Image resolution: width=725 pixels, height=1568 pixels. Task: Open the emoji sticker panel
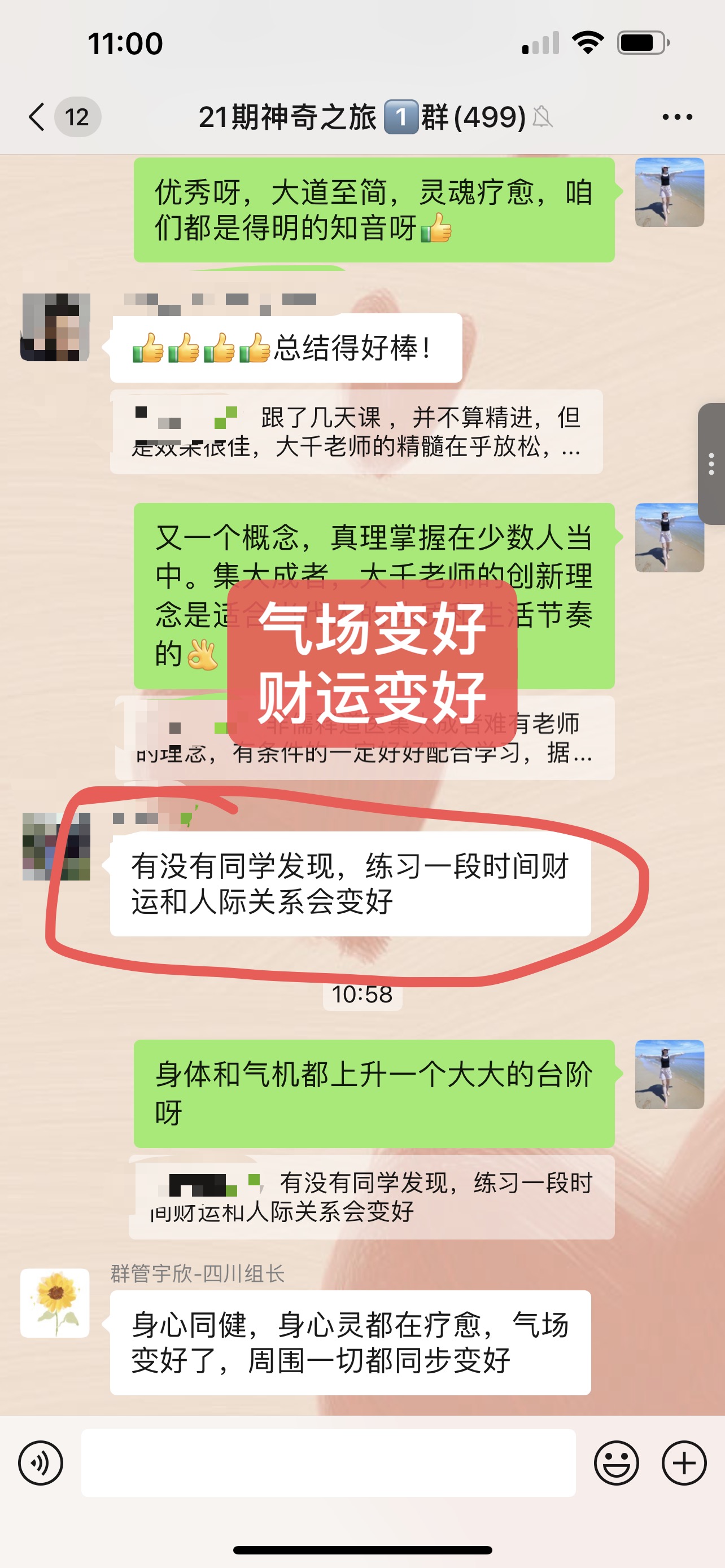(x=616, y=1462)
